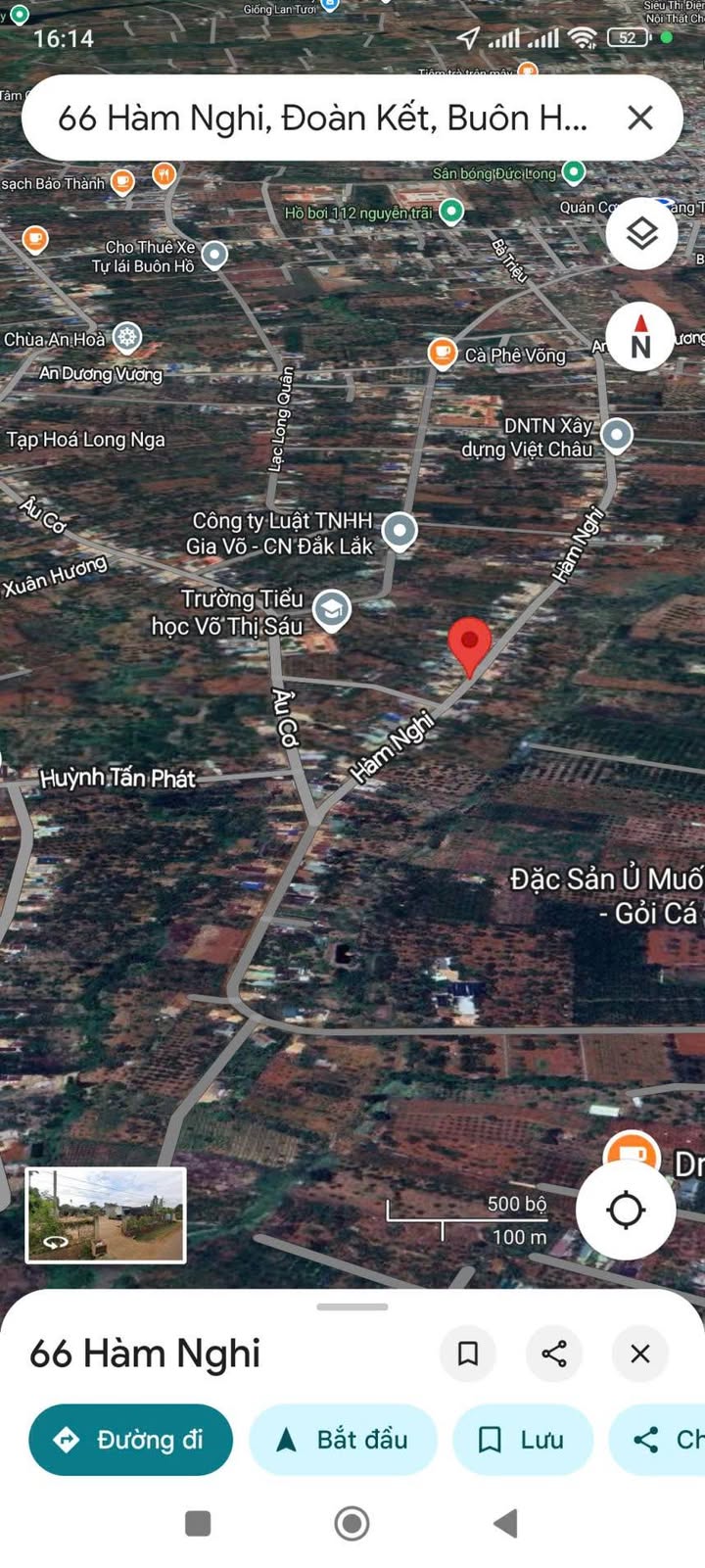
Task: Share 66 Hàm Nghi using the share icon
Action: click(554, 1354)
